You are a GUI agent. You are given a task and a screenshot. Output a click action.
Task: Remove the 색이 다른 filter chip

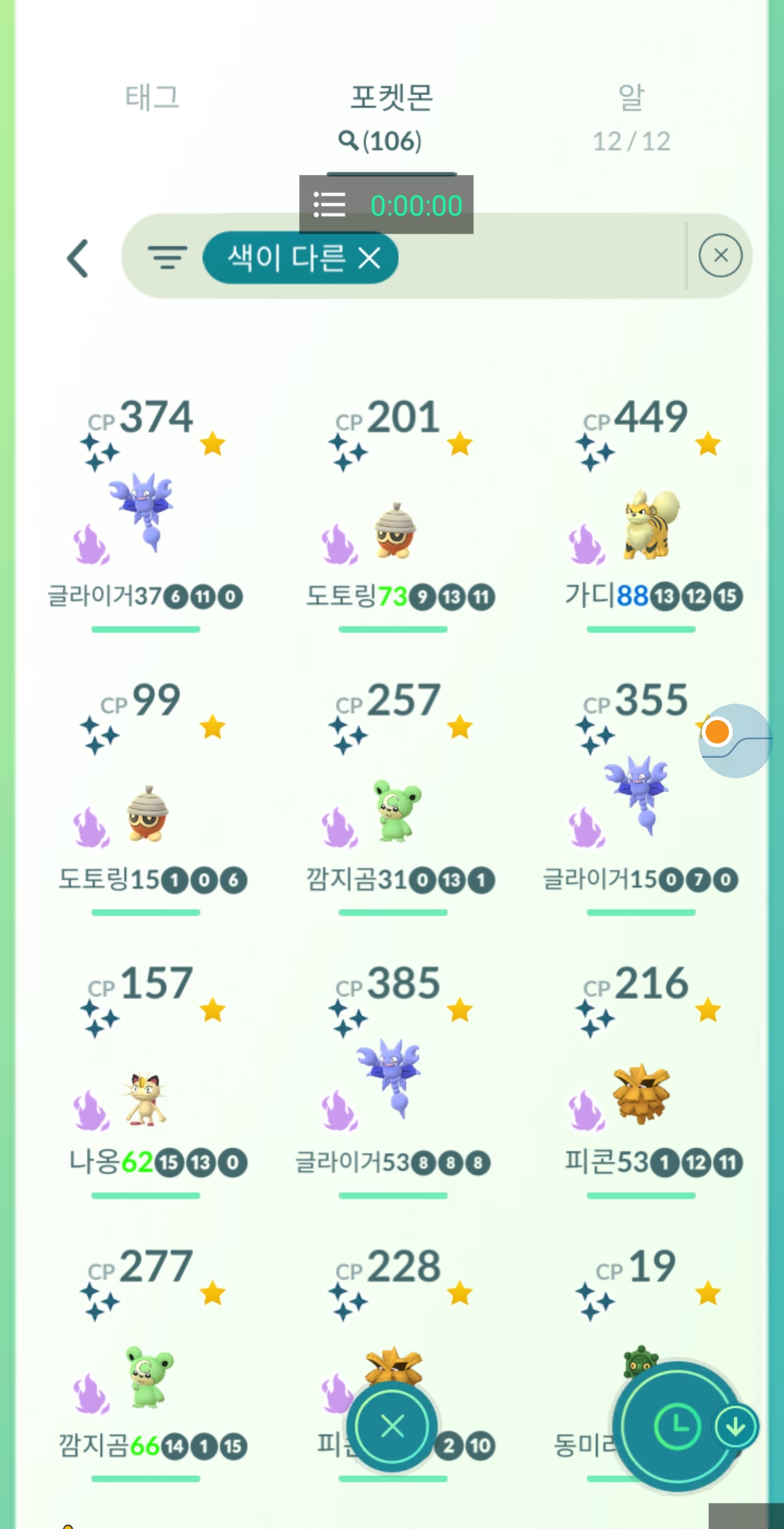pyautogui.click(x=369, y=258)
